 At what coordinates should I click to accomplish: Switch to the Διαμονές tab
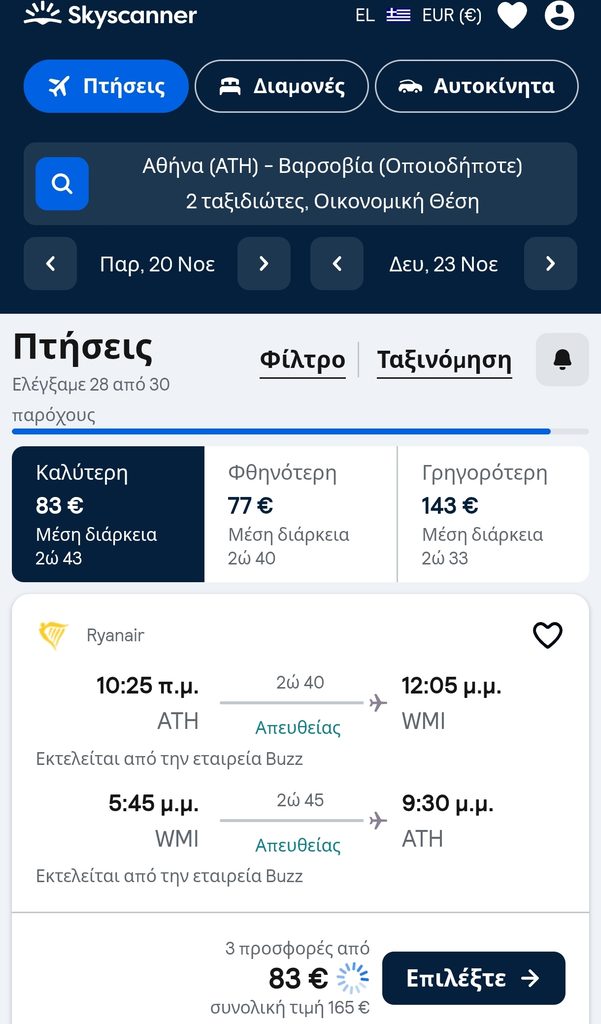pyautogui.click(x=282, y=86)
